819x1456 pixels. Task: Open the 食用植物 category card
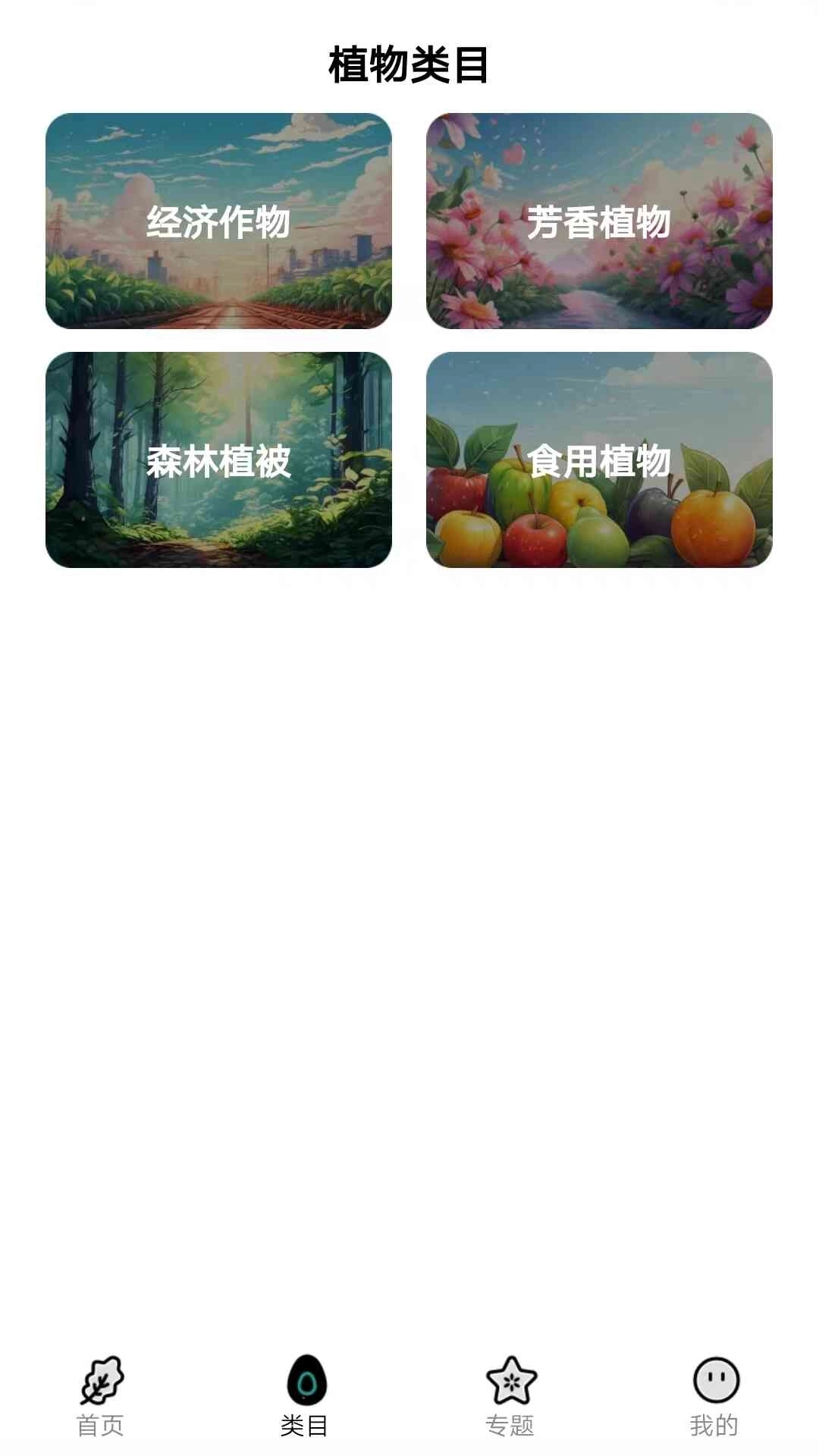click(599, 460)
